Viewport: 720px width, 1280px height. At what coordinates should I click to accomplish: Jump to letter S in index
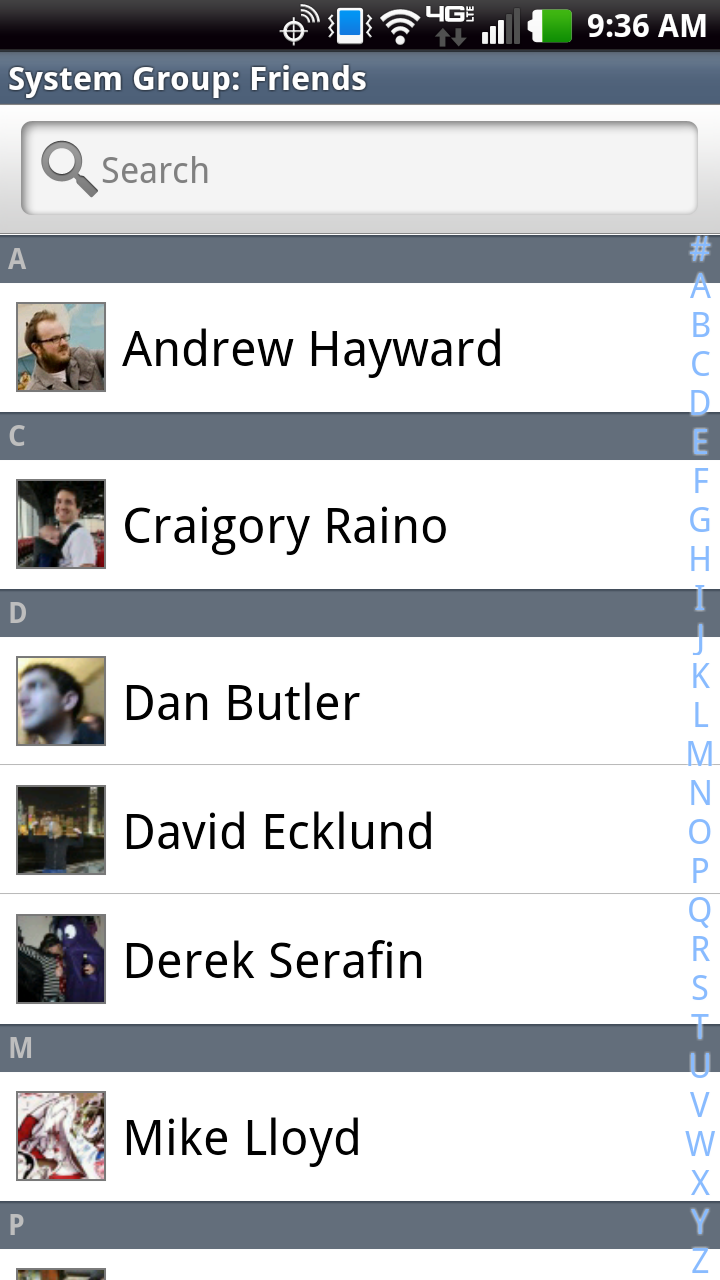click(x=700, y=987)
